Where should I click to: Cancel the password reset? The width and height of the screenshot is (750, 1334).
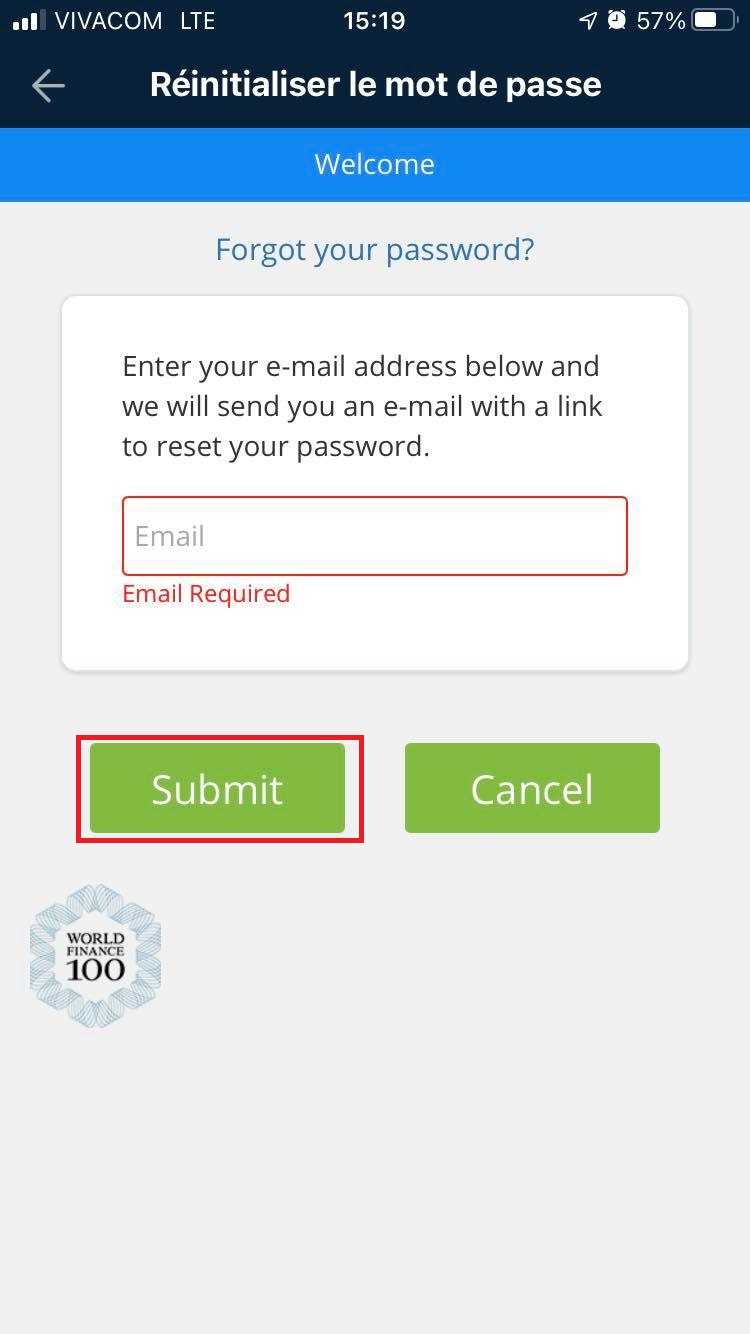(x=532, y=788)
